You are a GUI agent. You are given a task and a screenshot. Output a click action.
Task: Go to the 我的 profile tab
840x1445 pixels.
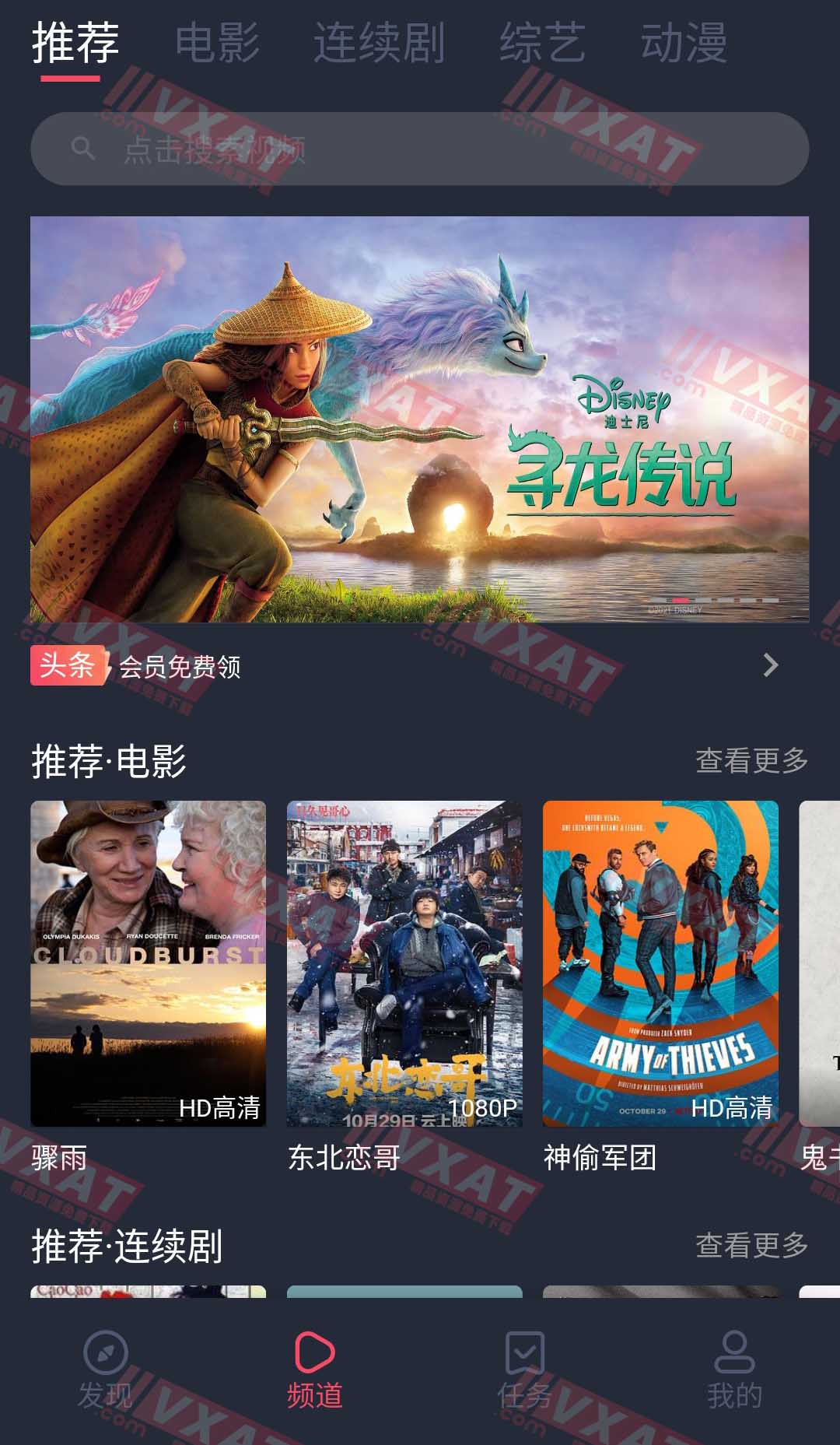click(x=734, y=1371)
